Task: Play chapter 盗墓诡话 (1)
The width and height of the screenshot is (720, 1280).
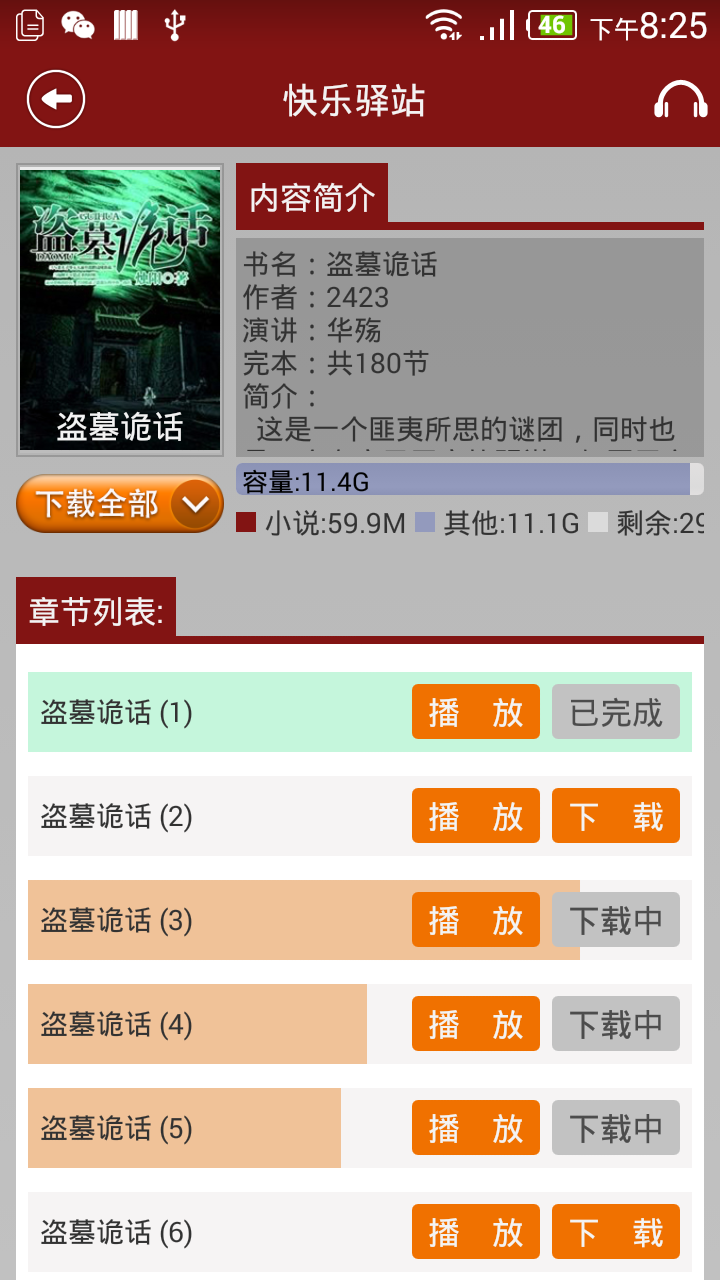Action: pos(476,712)
